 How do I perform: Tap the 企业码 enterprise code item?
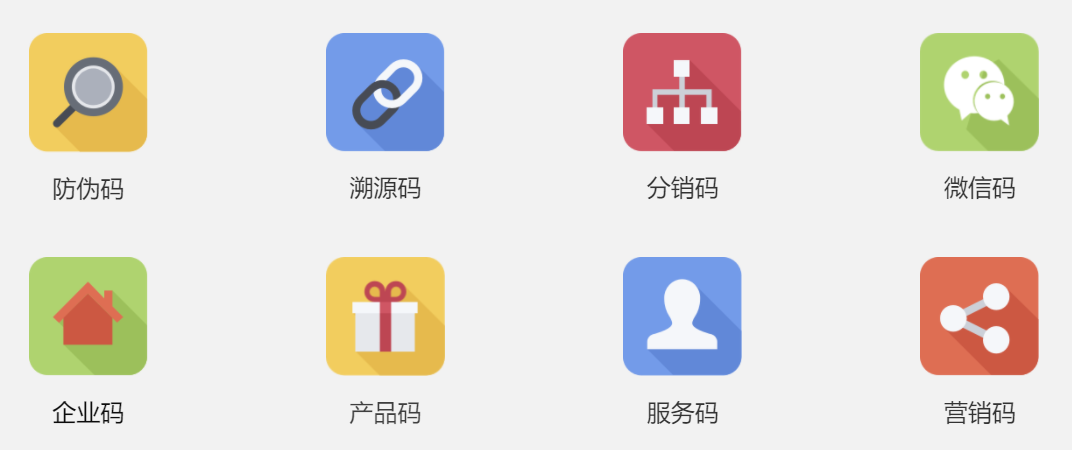click(88, 316)
